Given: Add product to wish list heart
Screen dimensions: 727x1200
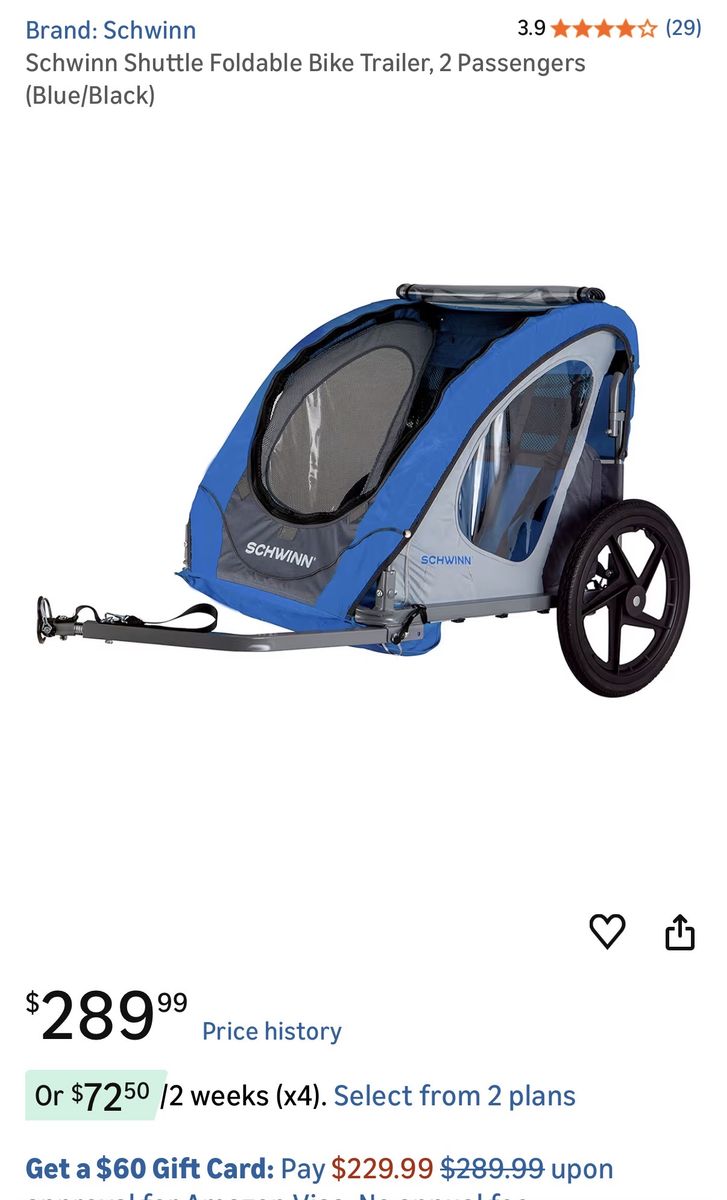Looking at the screenshot, I should point(607,932).
